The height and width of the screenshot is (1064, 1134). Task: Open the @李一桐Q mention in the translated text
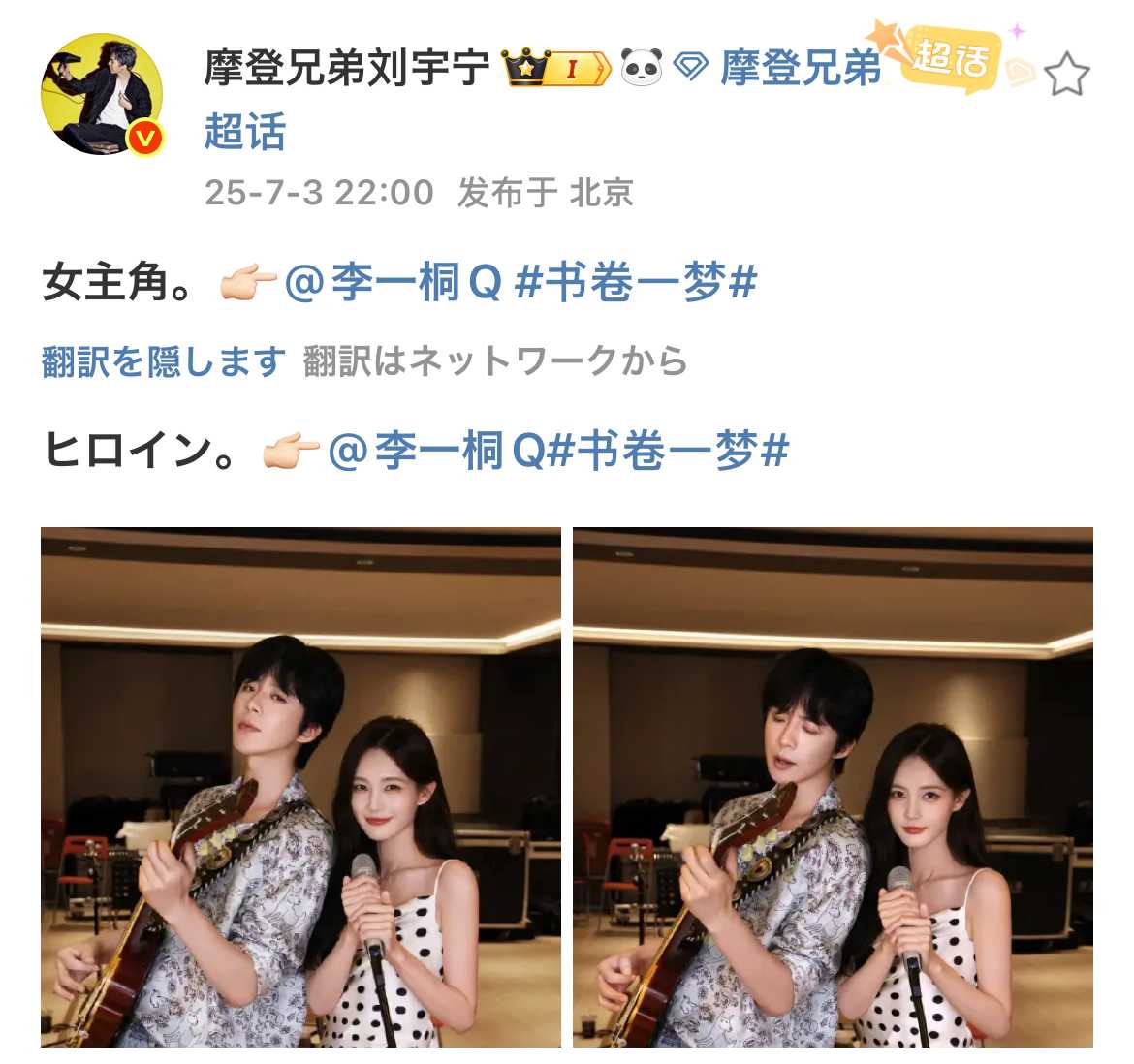(436, 451)
